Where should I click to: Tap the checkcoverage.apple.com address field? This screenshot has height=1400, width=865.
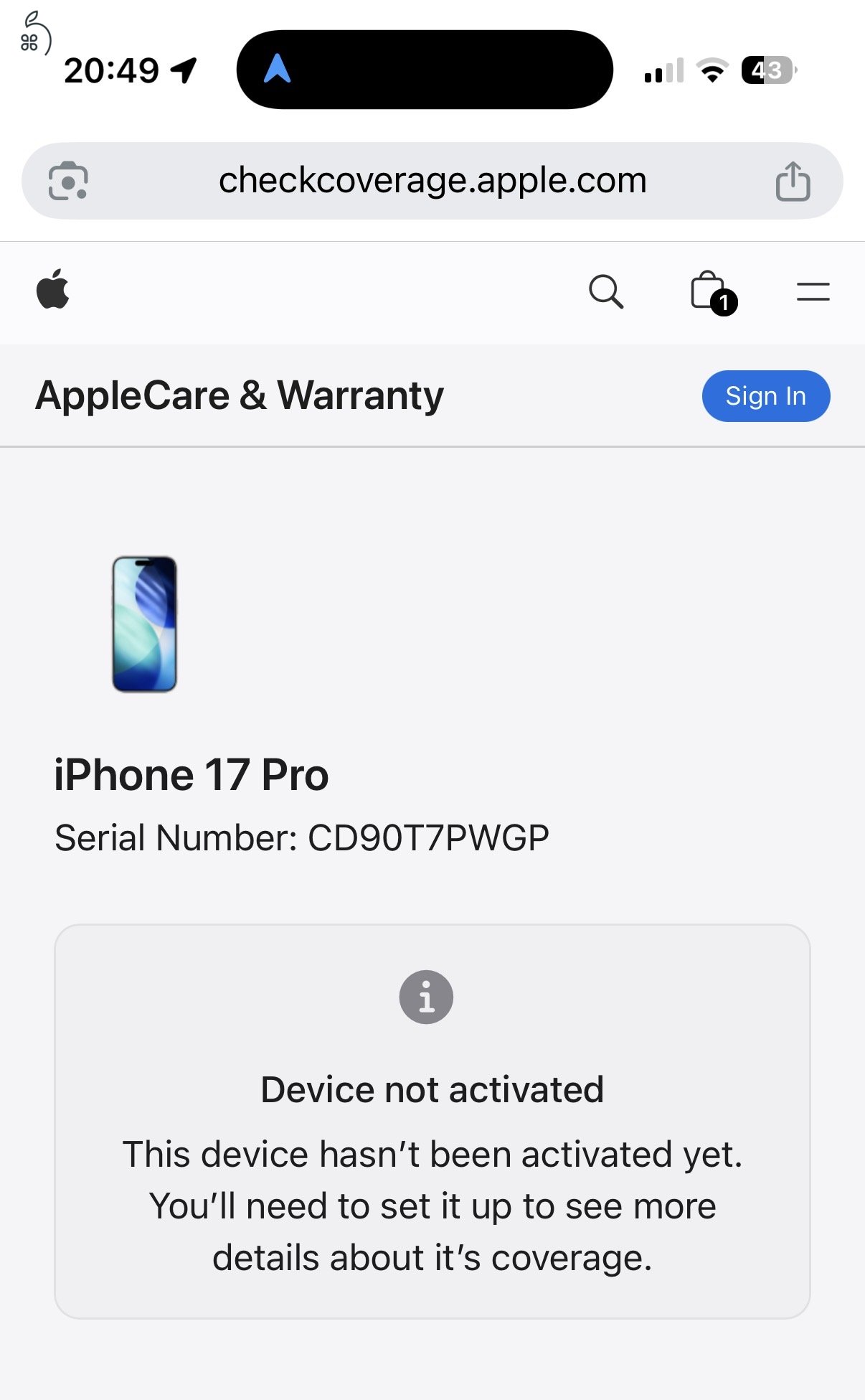click(x=432, y=180)
